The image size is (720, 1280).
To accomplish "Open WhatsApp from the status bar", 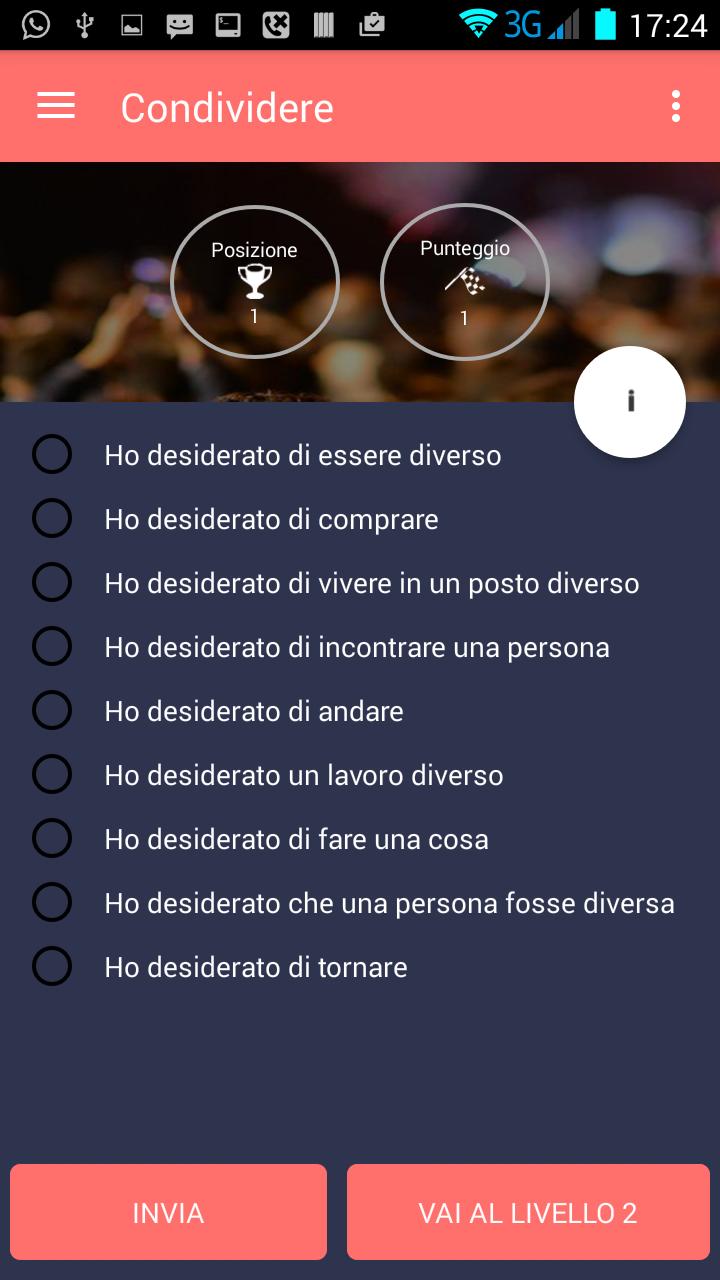I will point(35,24).
